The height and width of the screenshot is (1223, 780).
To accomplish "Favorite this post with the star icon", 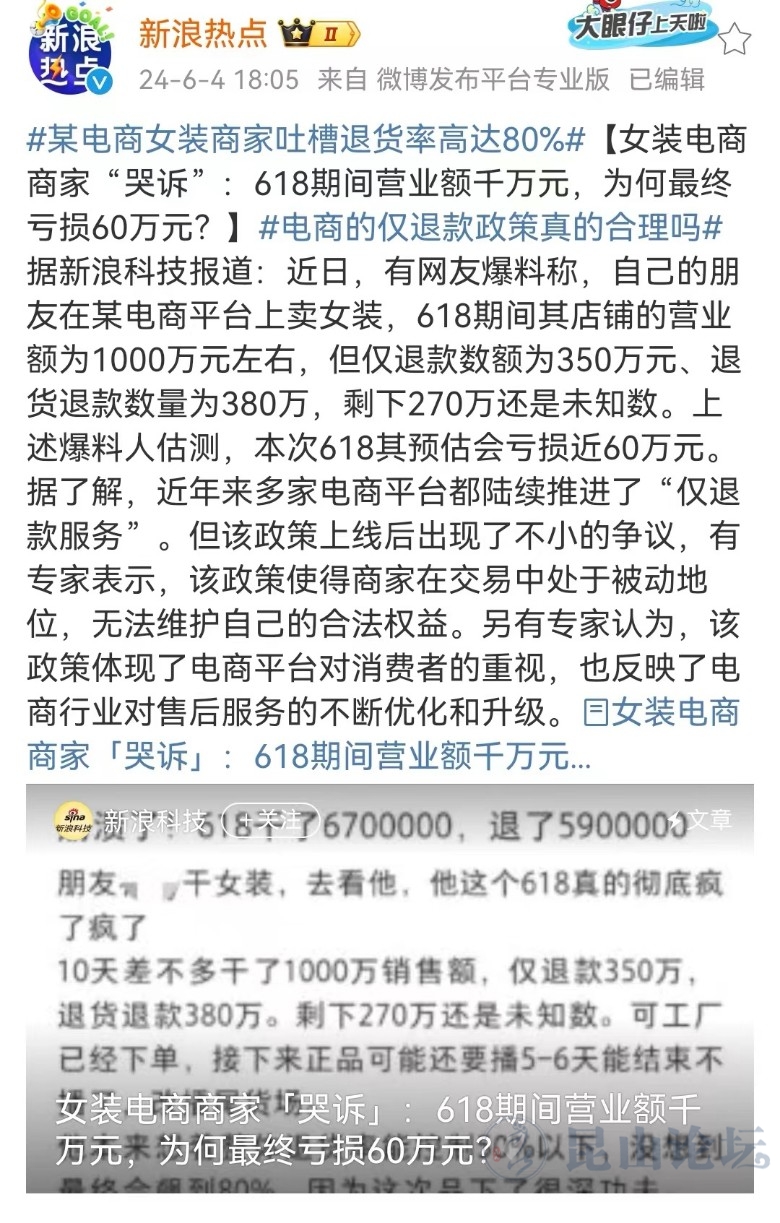I will click(735, 38).
